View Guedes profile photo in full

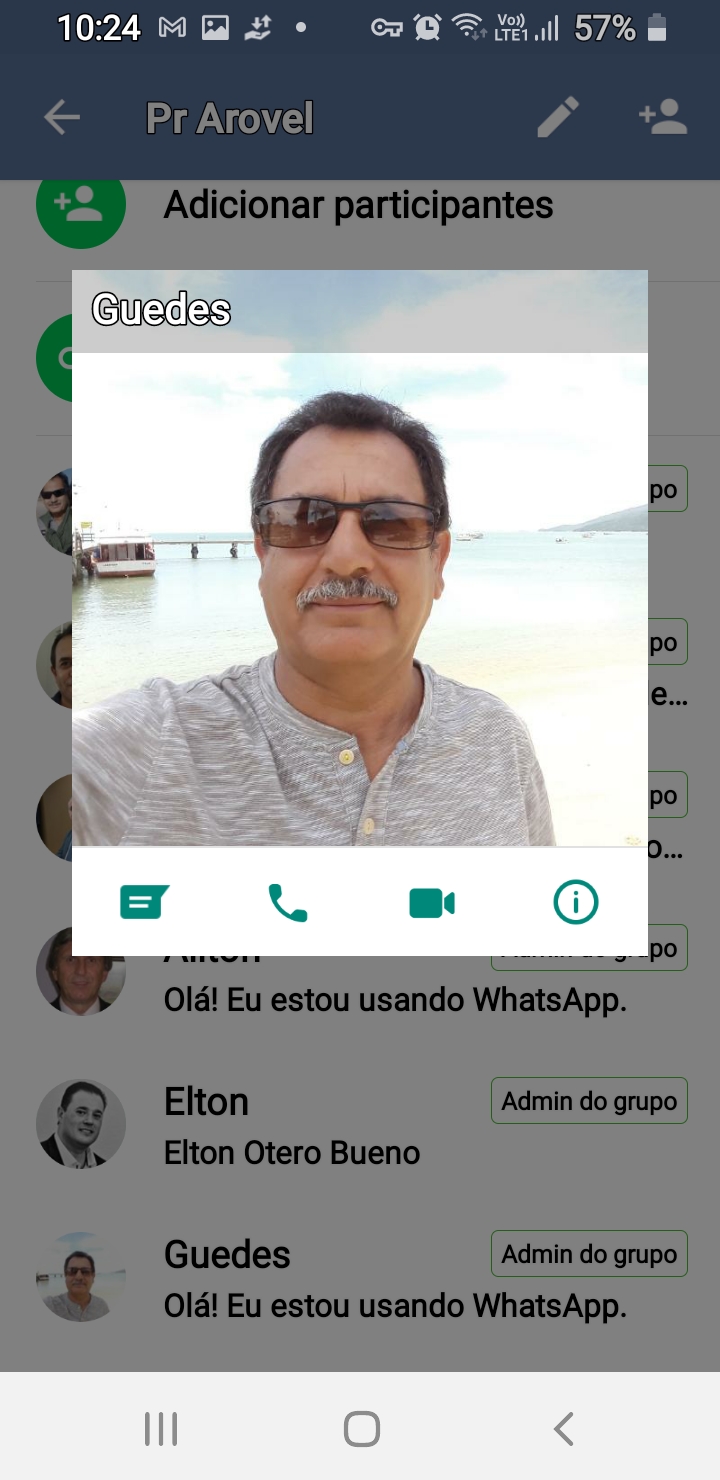pos(360,599)
